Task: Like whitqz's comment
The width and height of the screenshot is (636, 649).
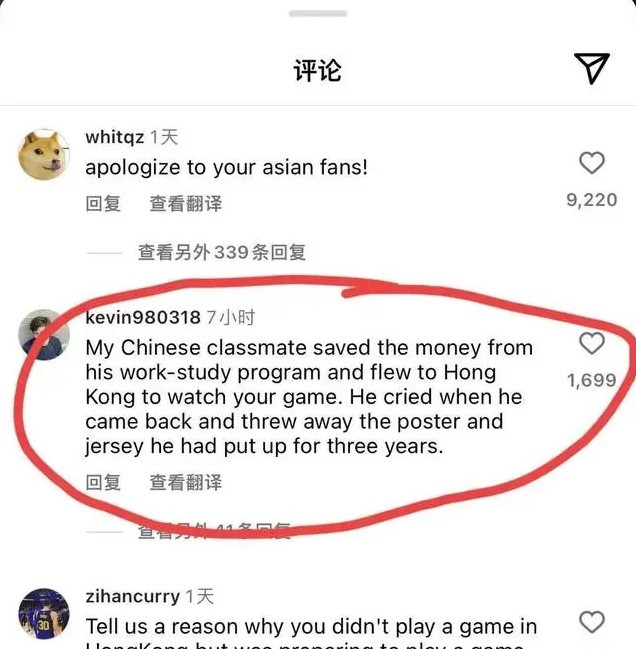Action: coord(592,163)
